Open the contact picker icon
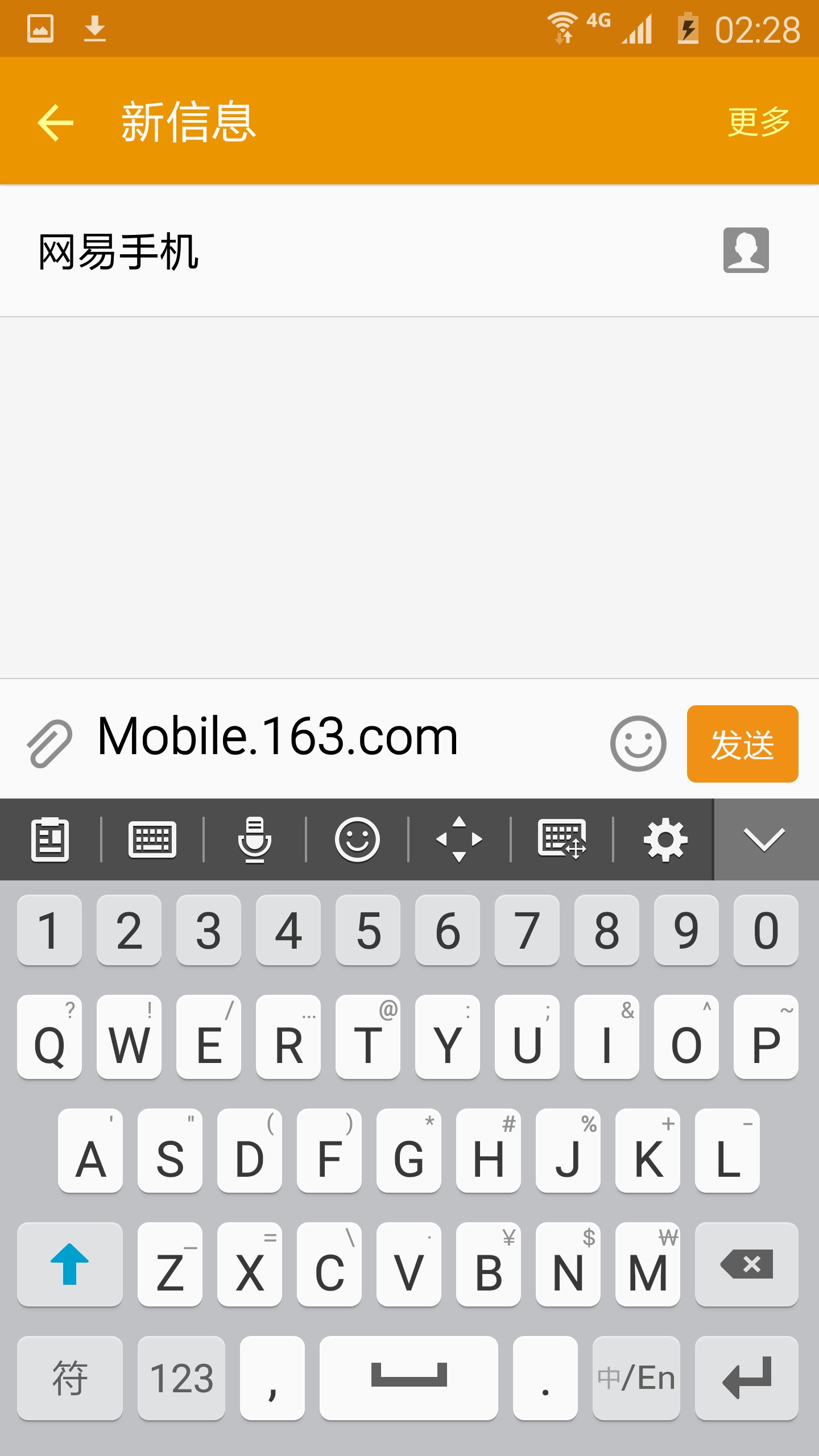The height and width of the screenshot is (1456, 819). pos(746,250)
